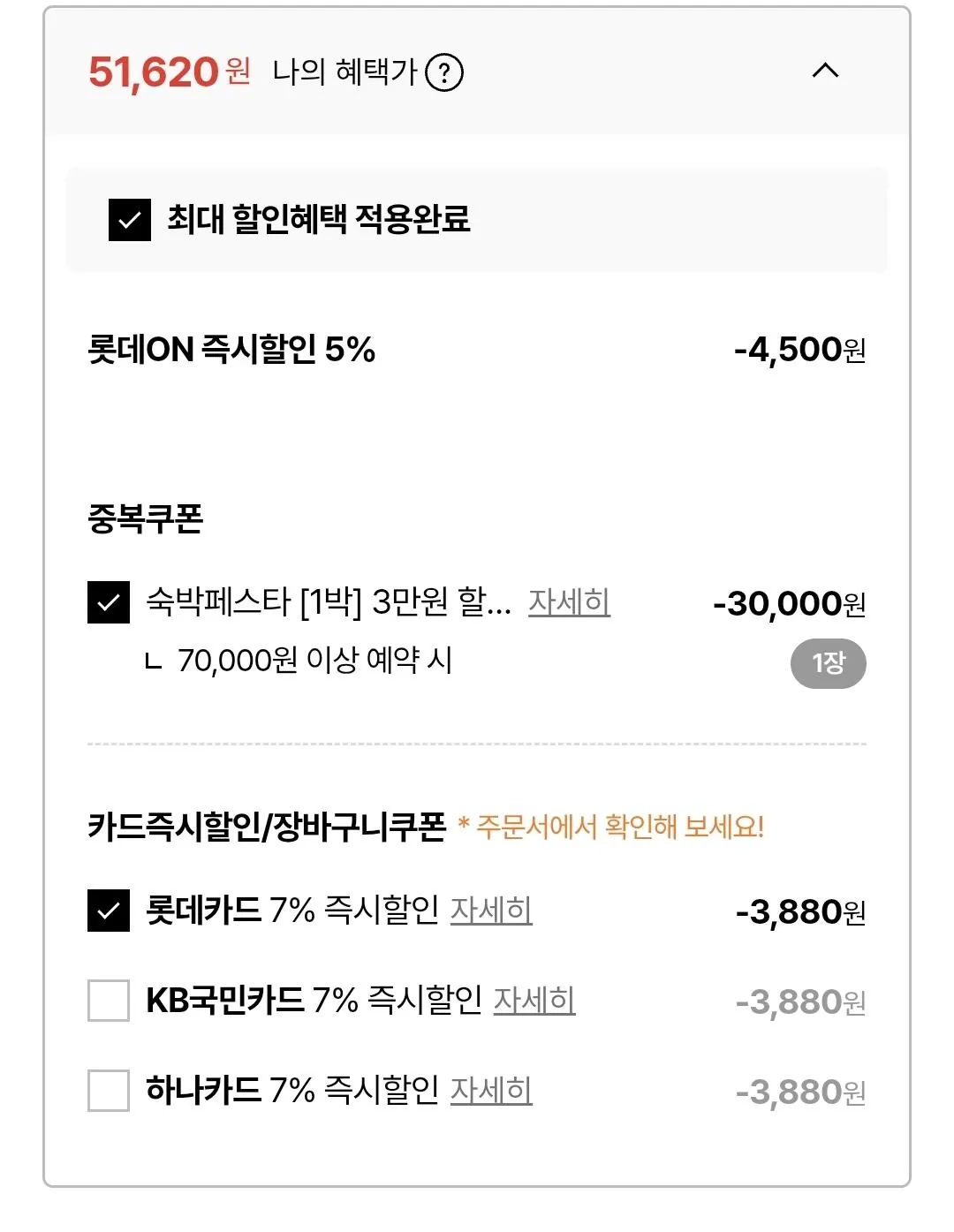Click the 1장 coupon count badge
The image size is (954, 1232).
click(828, 662)
